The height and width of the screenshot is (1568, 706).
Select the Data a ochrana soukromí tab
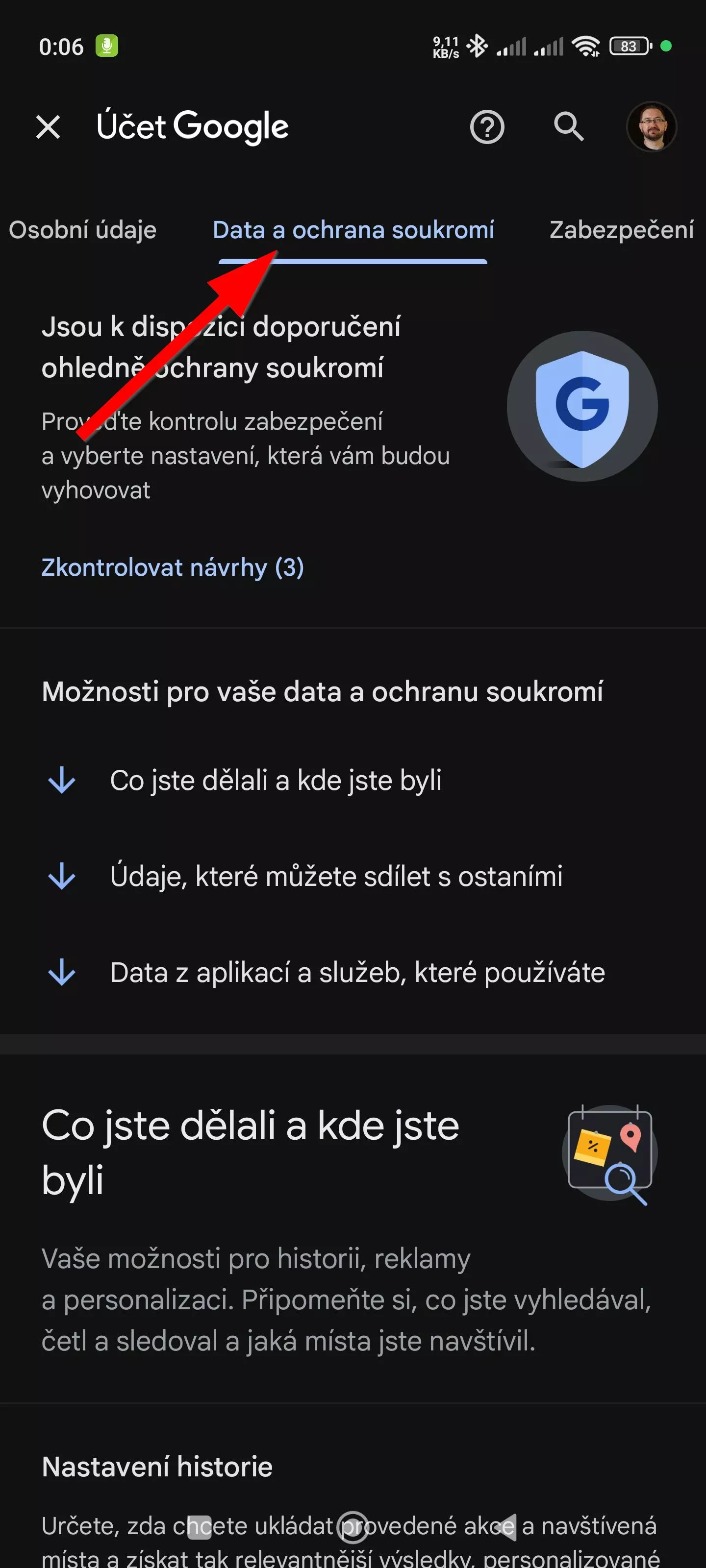click(353, 230)
